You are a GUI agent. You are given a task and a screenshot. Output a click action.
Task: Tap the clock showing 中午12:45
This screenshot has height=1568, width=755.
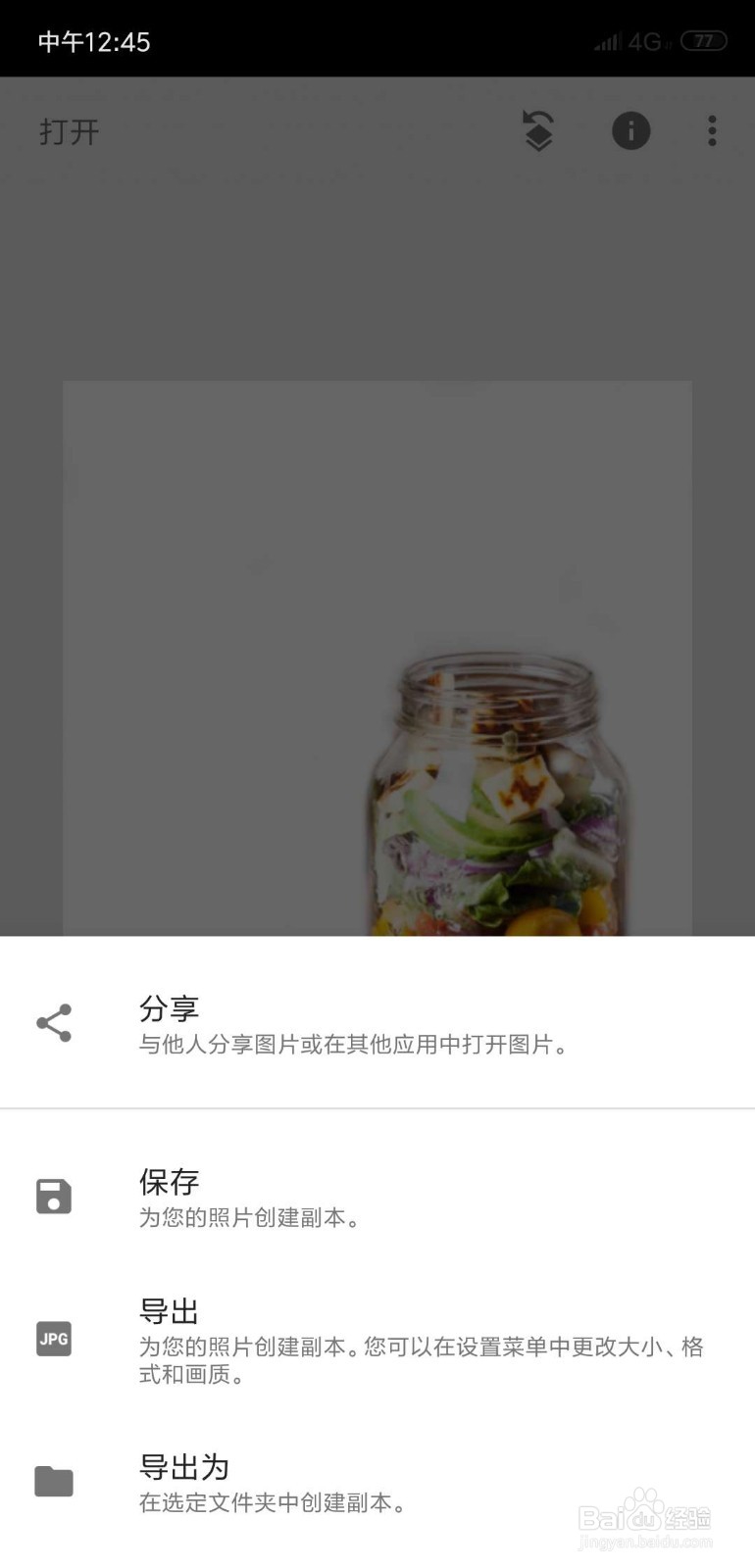(94, 40)
